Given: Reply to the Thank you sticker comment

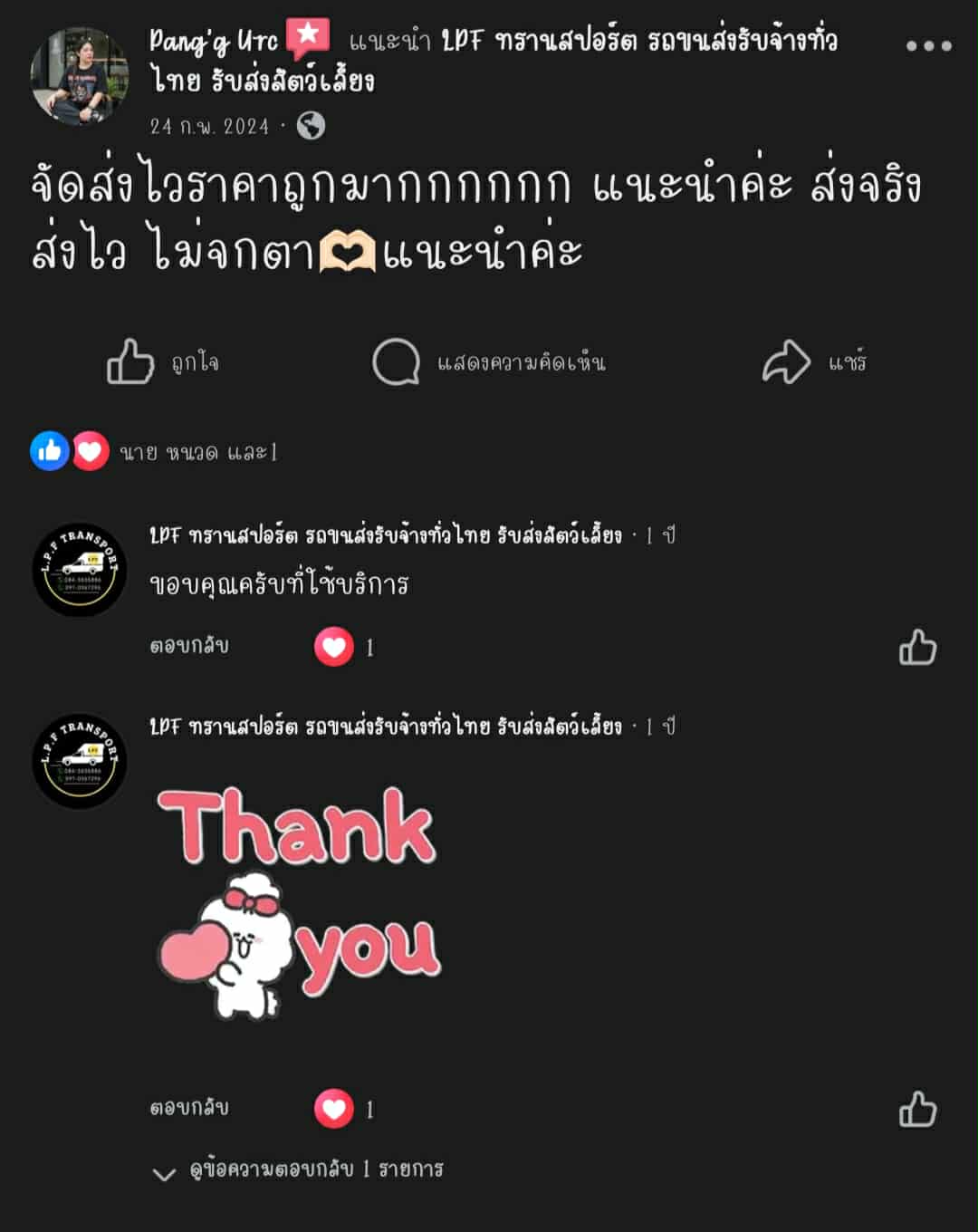Looking at the screenshot, I should [189, 1108].
